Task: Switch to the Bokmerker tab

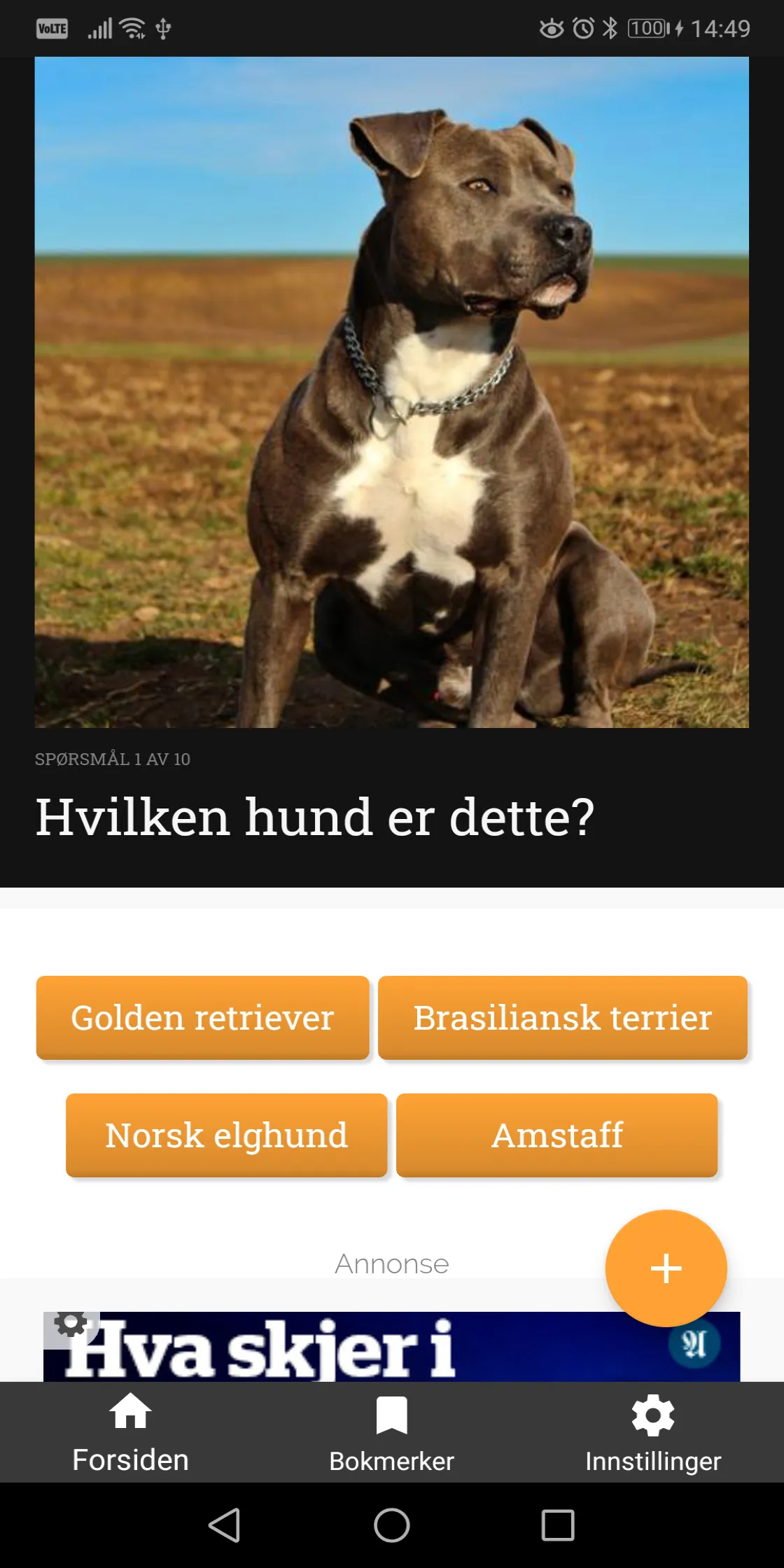Action: click(391, 1432)
